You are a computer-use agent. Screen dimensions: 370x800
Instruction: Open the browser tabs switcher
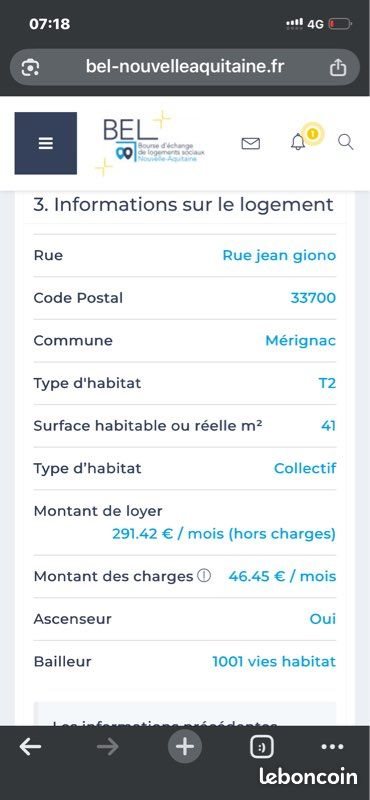click(x=262, y=747)
